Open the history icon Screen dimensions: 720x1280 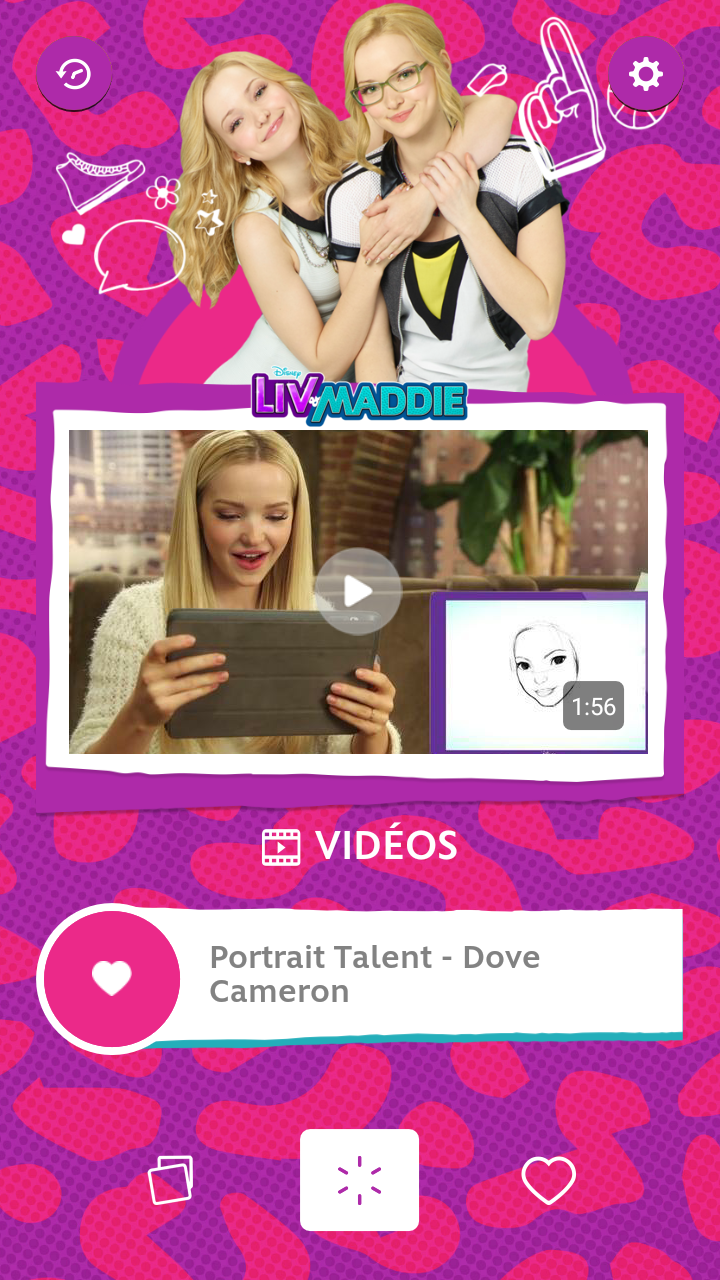74,74
